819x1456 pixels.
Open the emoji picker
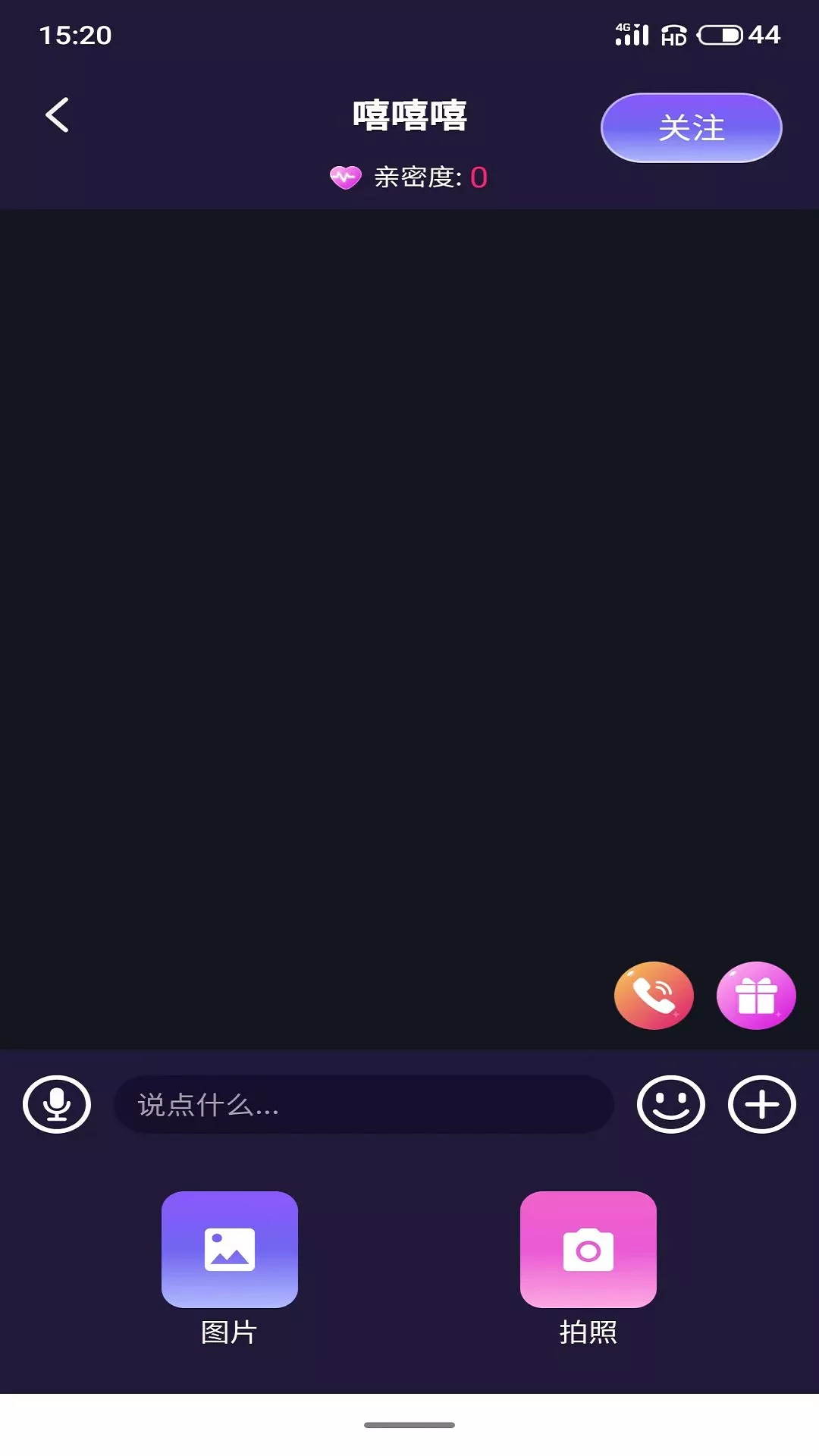(x=671, y=1104)
